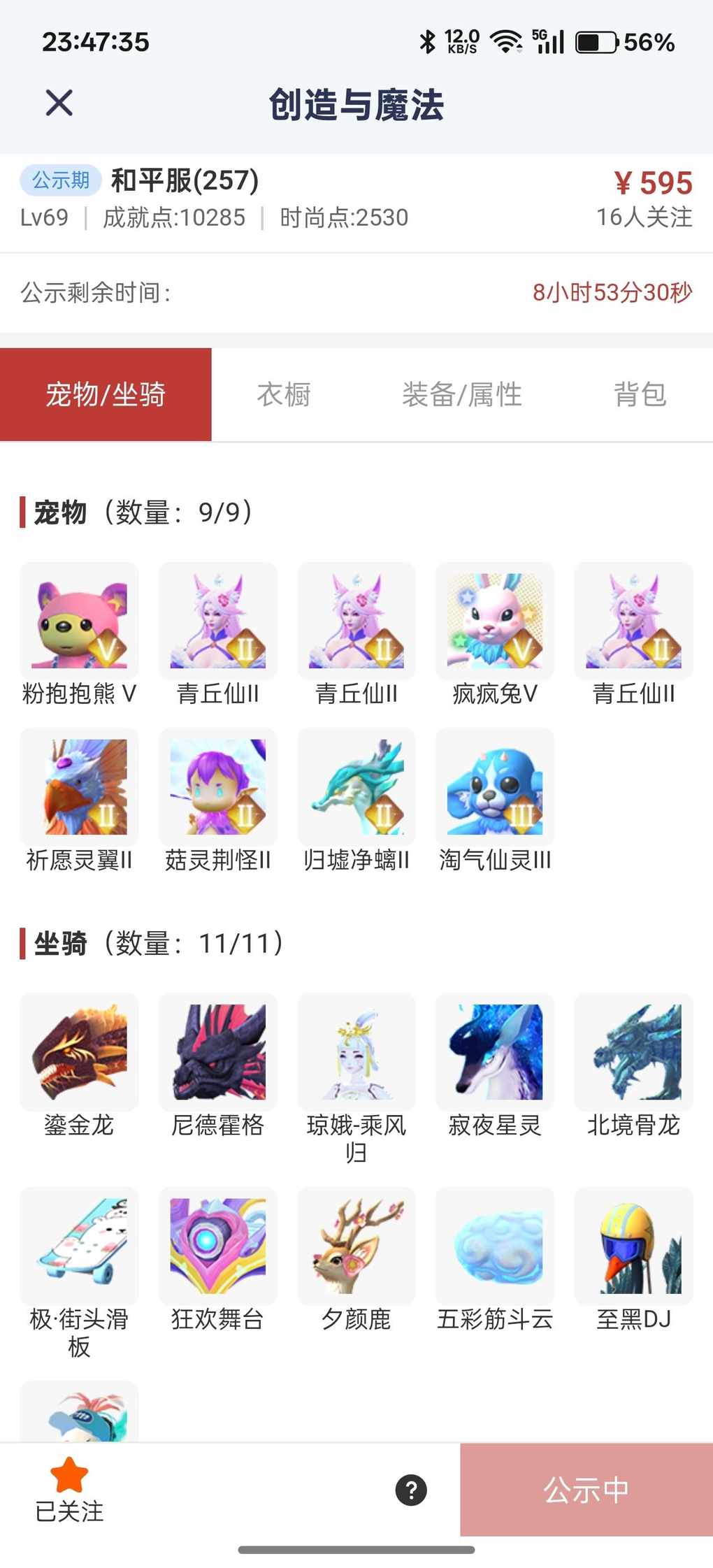This screenshot has height=1568, width=713.
Task: View the 狂欢舞台 mount
Action: click(217, 1246)
